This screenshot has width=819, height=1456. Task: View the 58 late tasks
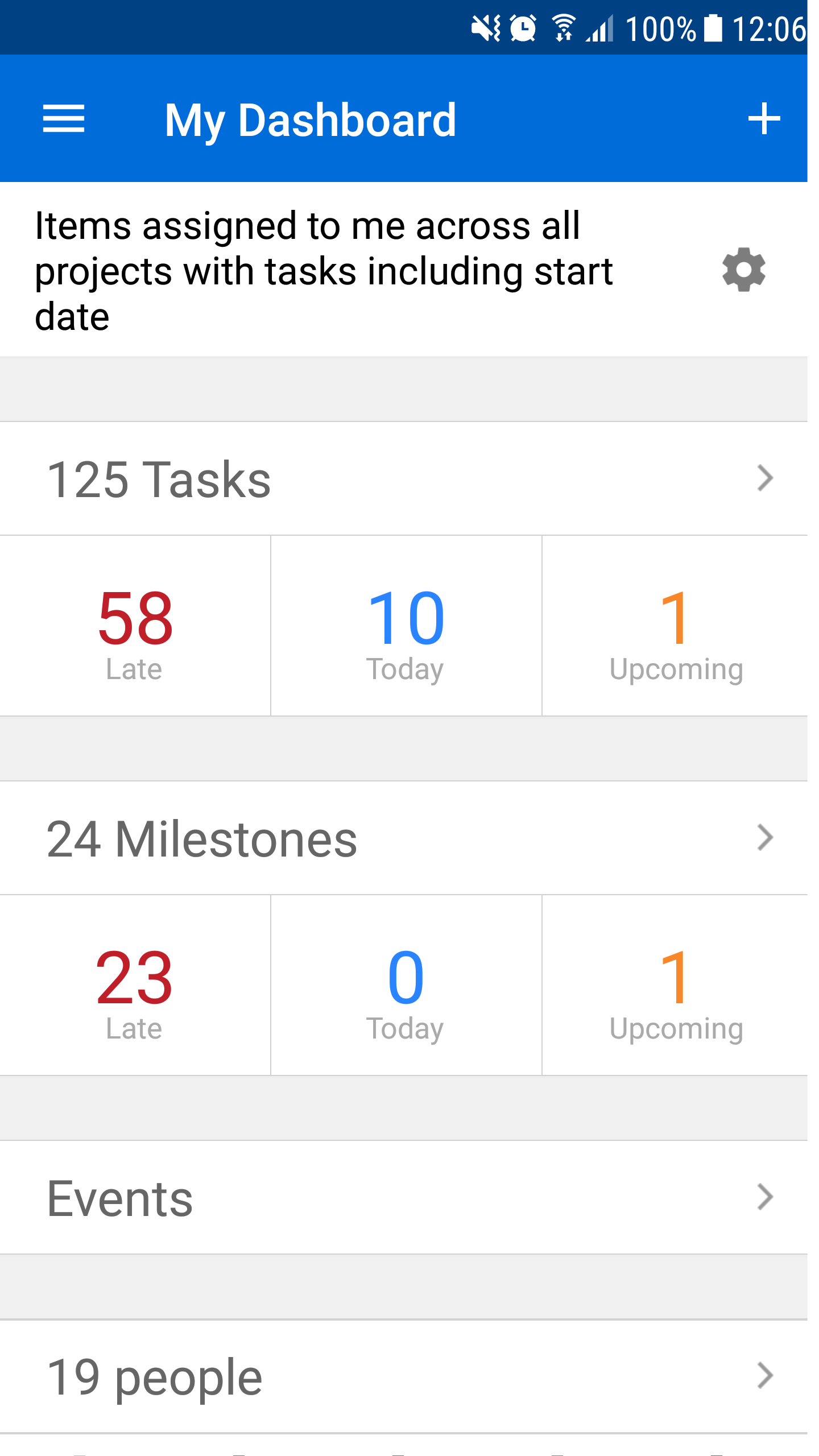tap(135, 626)
